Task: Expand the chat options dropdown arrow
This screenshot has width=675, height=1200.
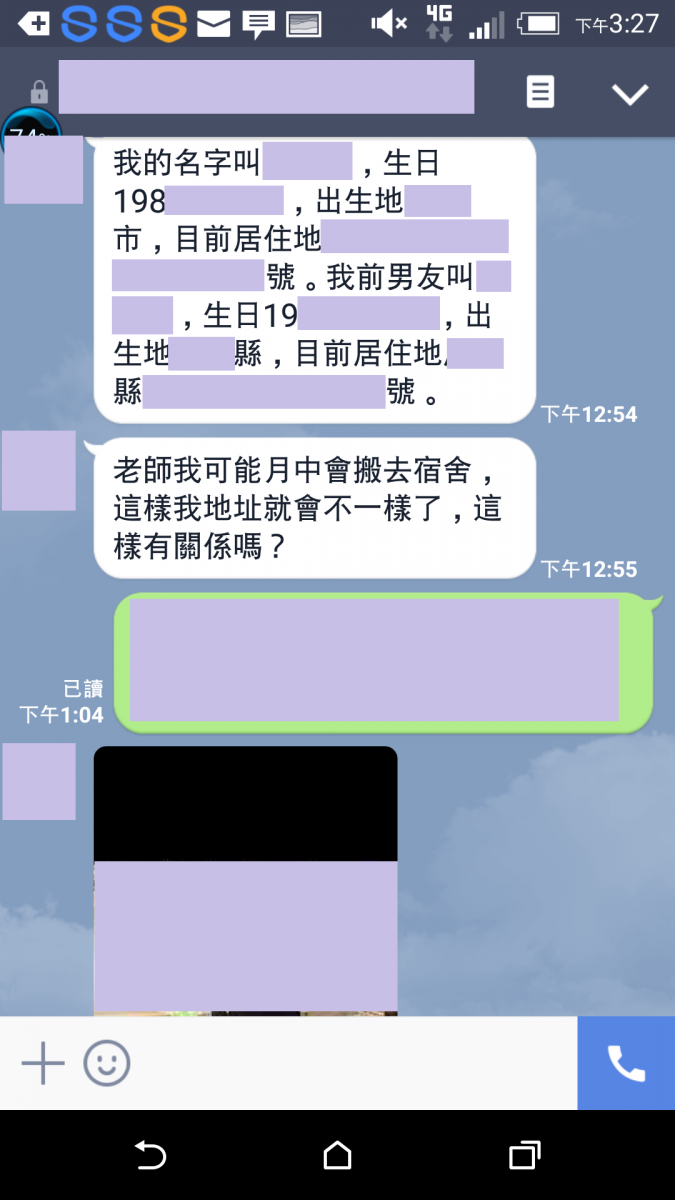Action: (x=630, y=94)
